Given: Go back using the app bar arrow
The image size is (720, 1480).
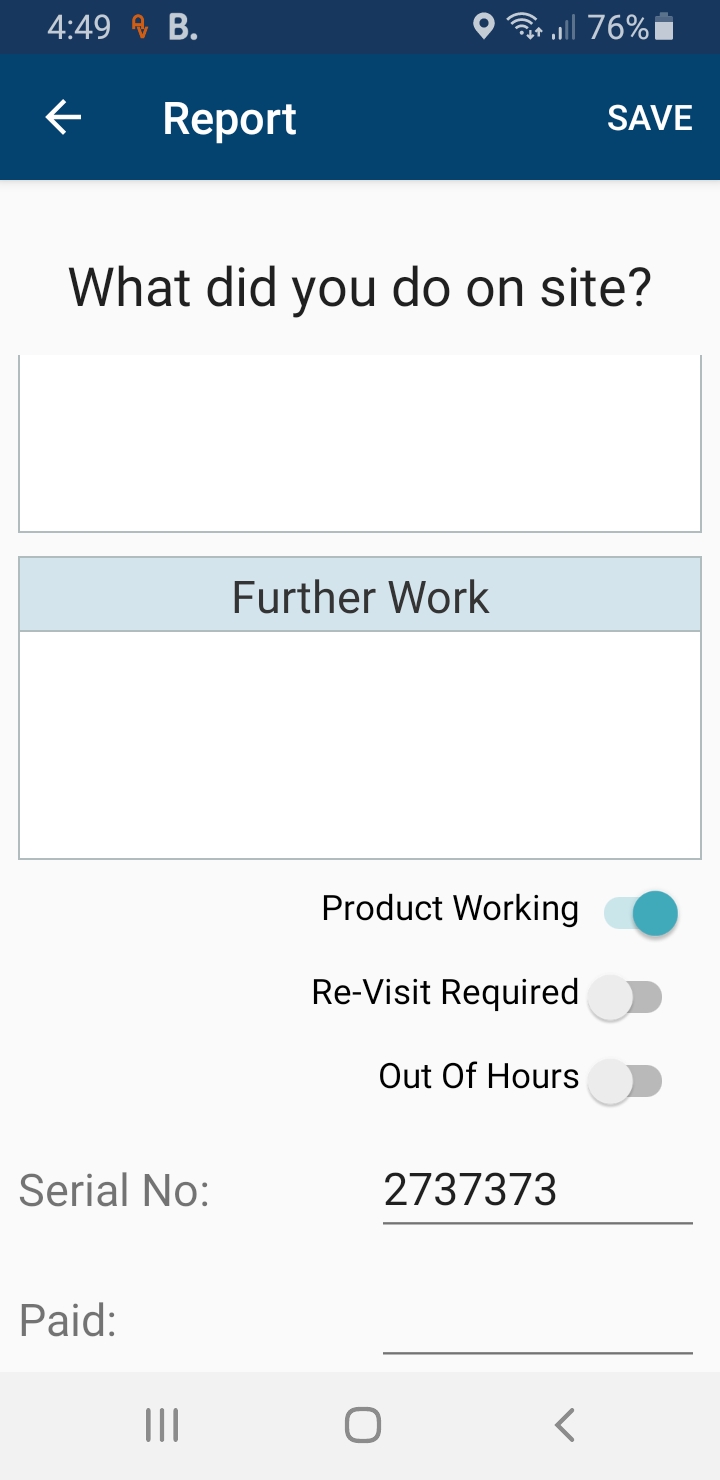Looking at the screenshot, I should 63,118.
